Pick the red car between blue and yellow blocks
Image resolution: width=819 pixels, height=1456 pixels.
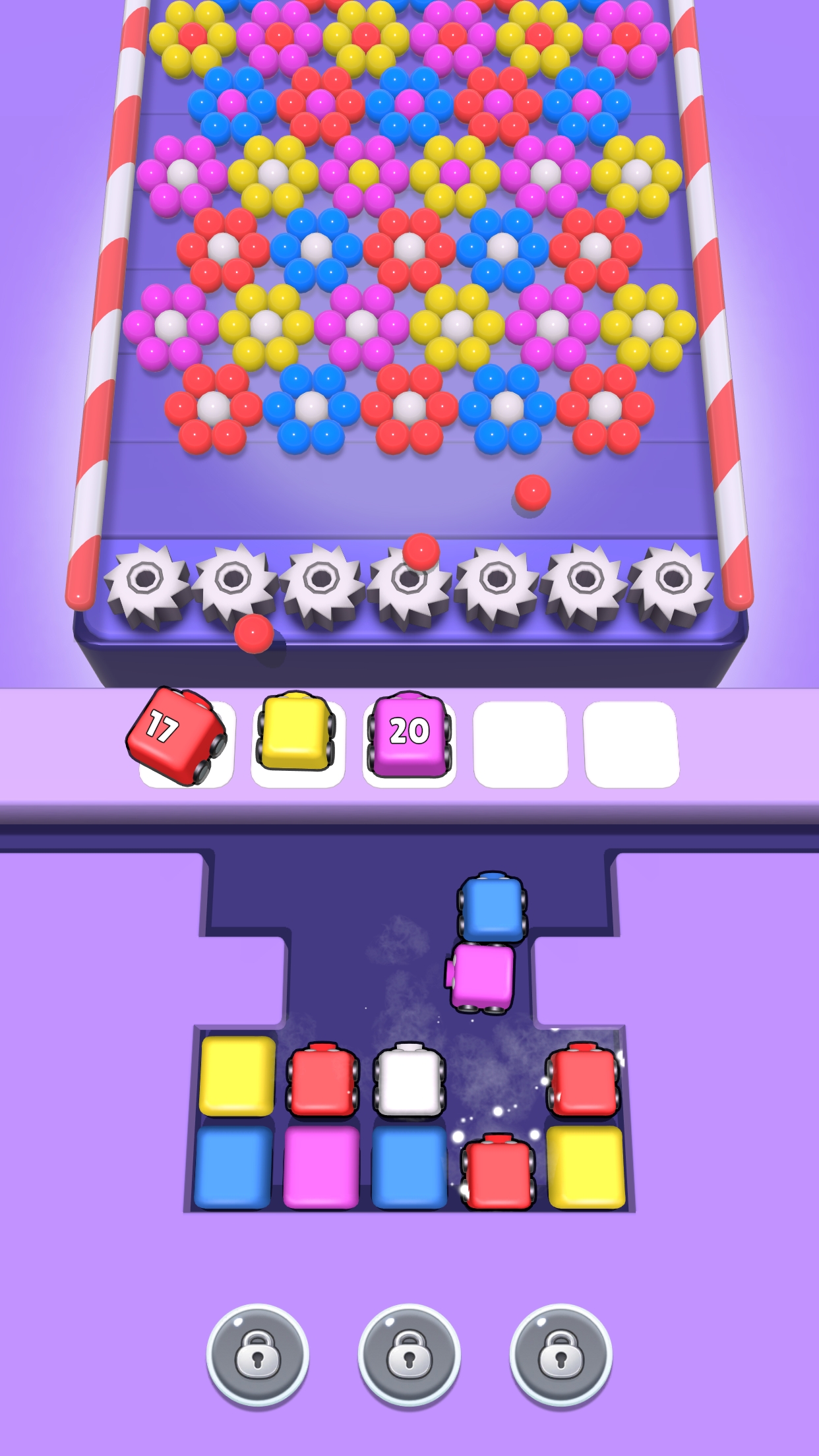tap(499, 1170)
